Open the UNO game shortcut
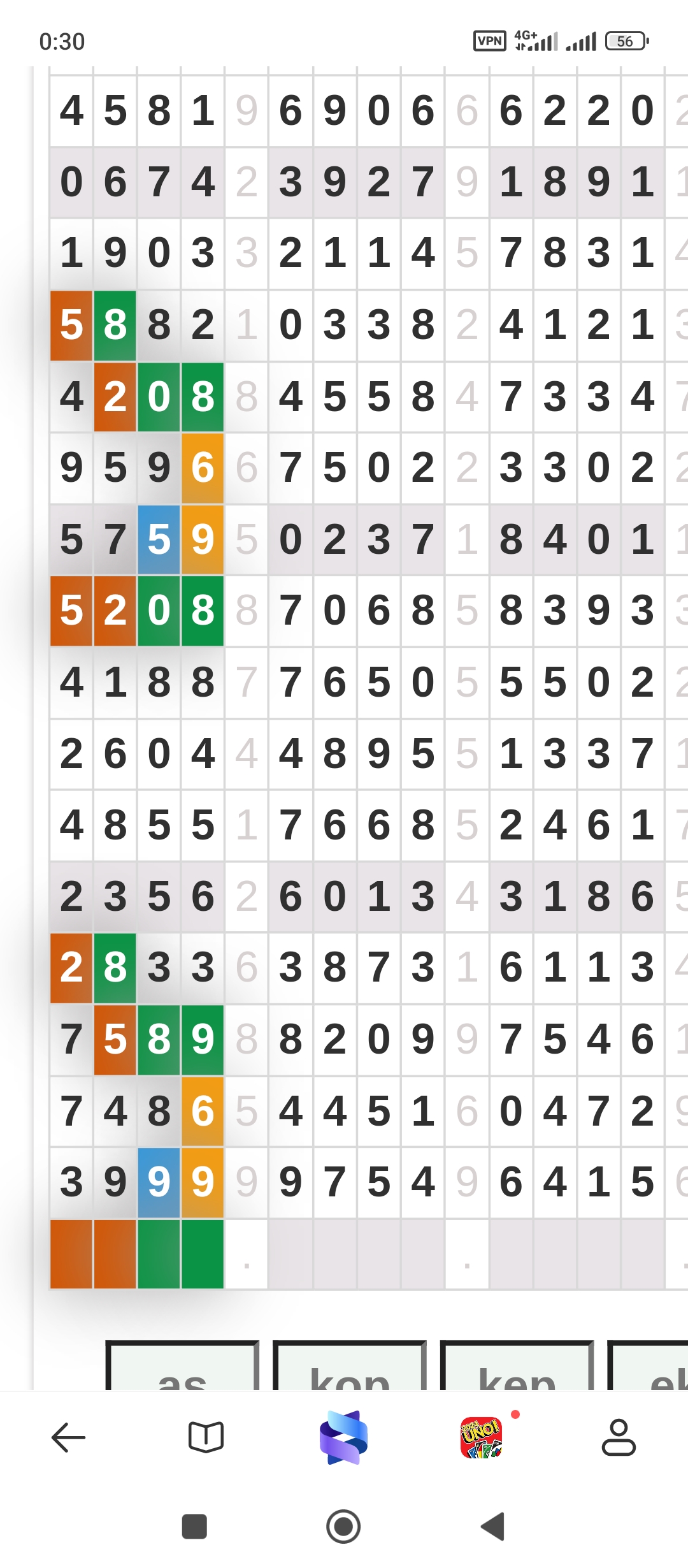The image size is (688, 1568). pos(482,1437)
